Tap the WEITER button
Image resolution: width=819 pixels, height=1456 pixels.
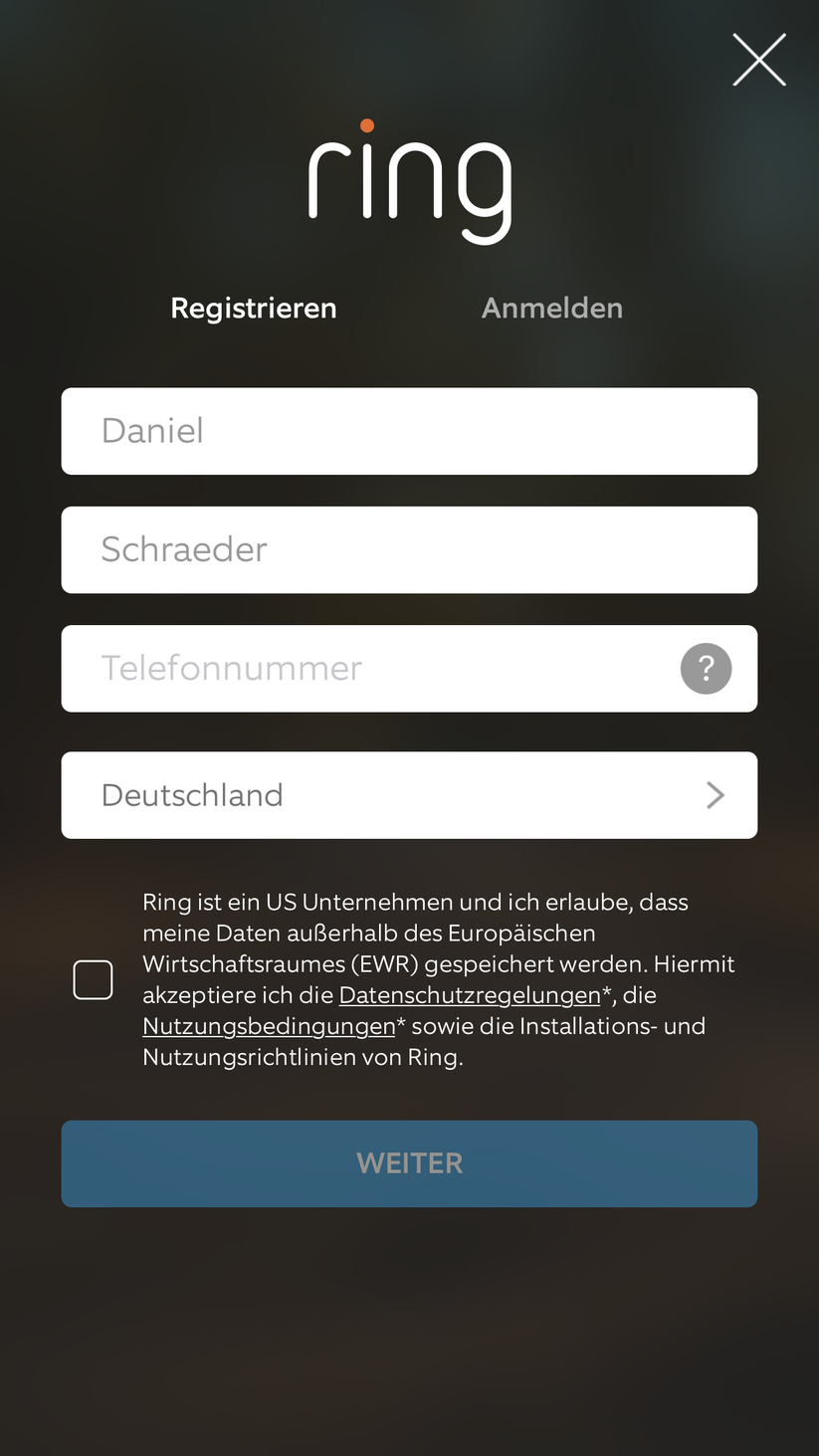409,1163
